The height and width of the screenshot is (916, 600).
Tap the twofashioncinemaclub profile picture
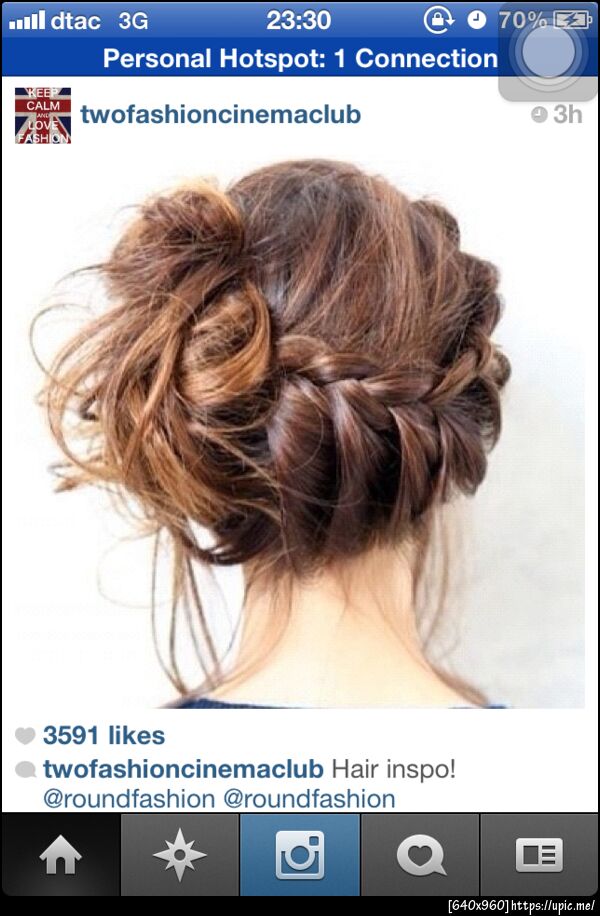(x=43, y=115)
